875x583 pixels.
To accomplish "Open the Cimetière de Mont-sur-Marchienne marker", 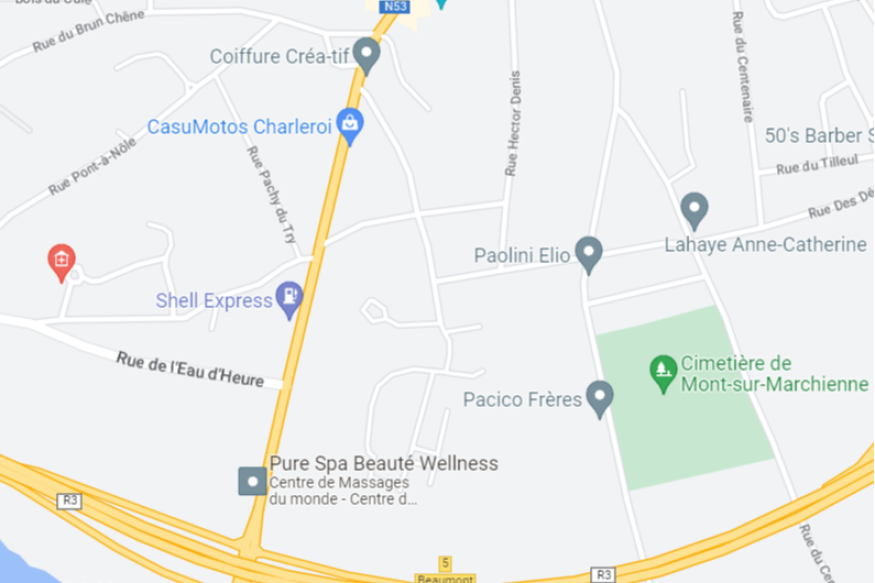I will [663, 373].
